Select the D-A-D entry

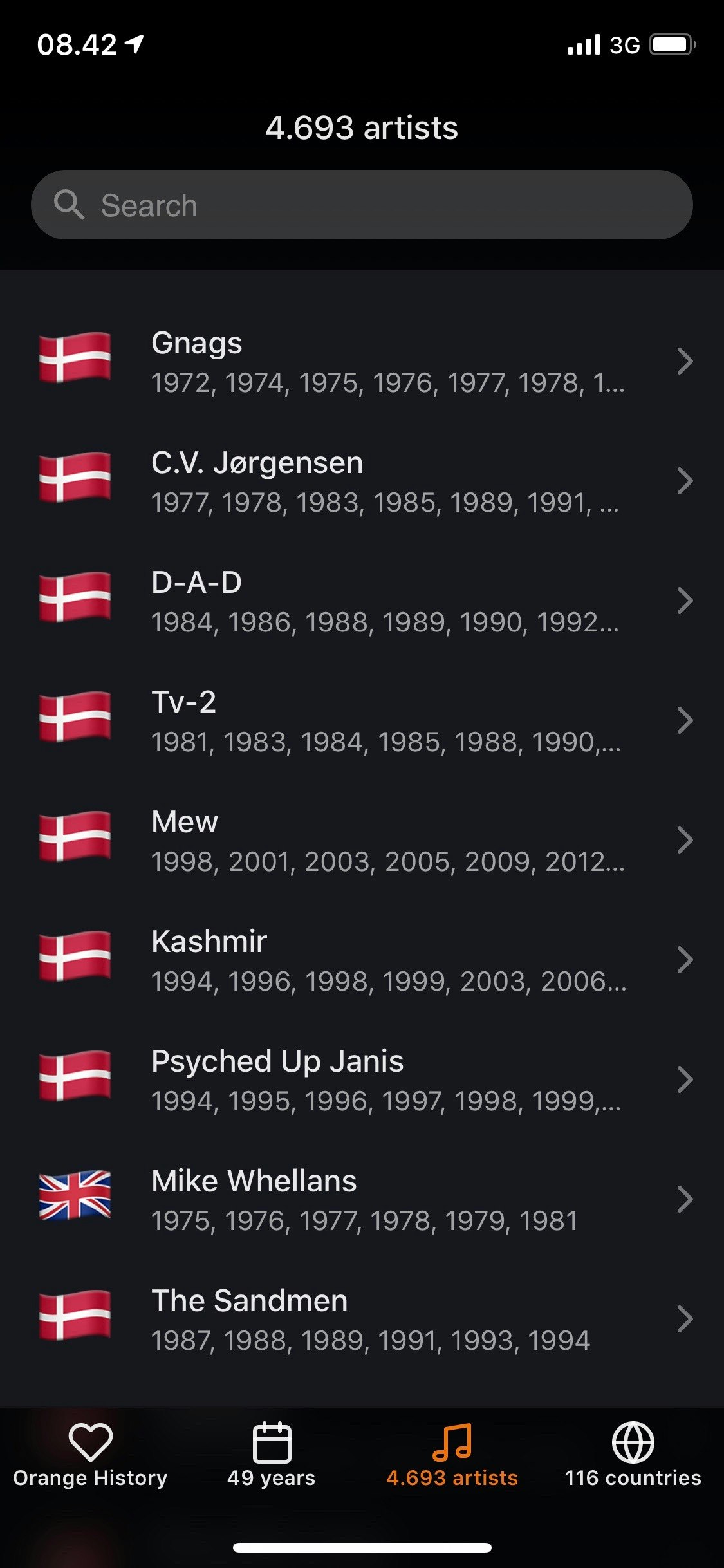point(362,601)
